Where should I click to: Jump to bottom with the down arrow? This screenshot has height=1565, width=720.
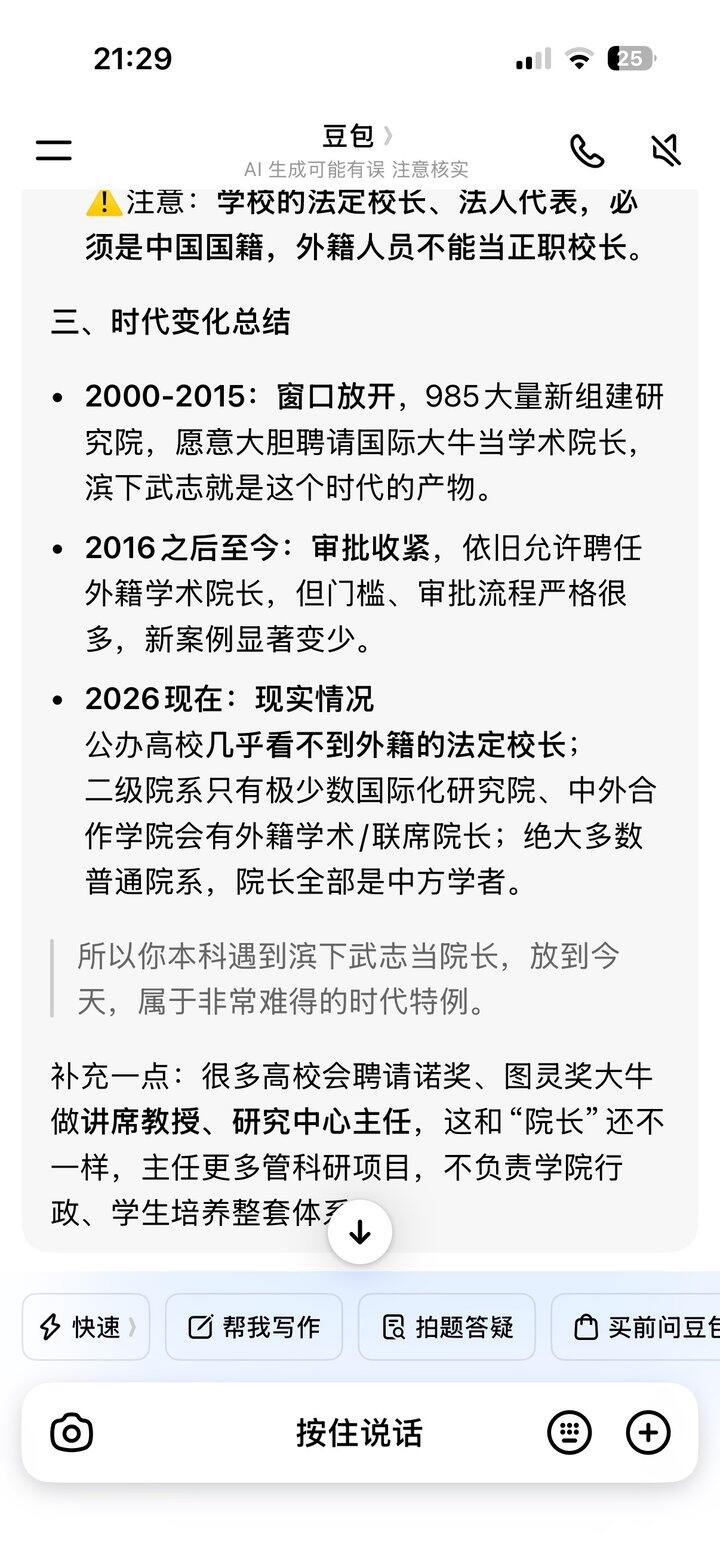360,1232
